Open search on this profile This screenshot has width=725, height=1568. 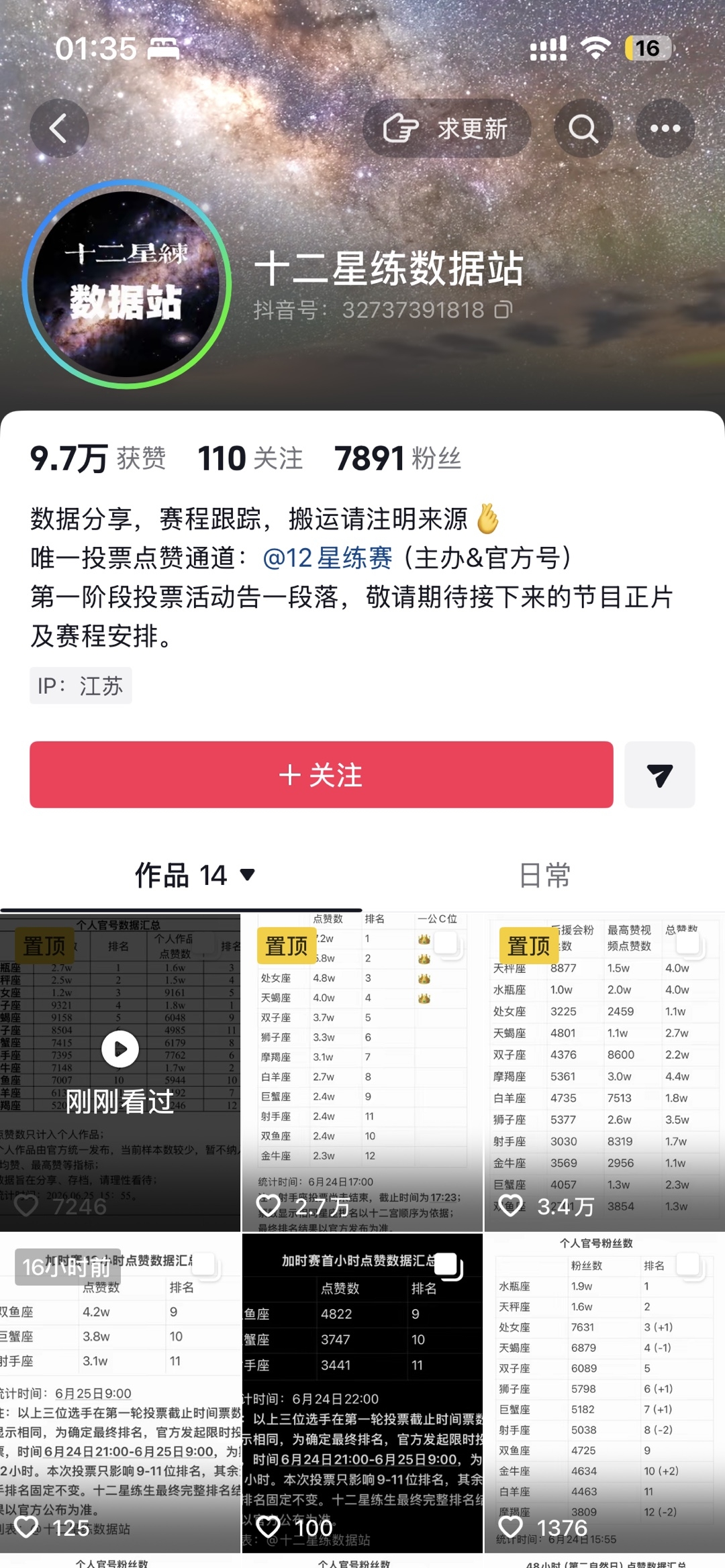point(583,128)
